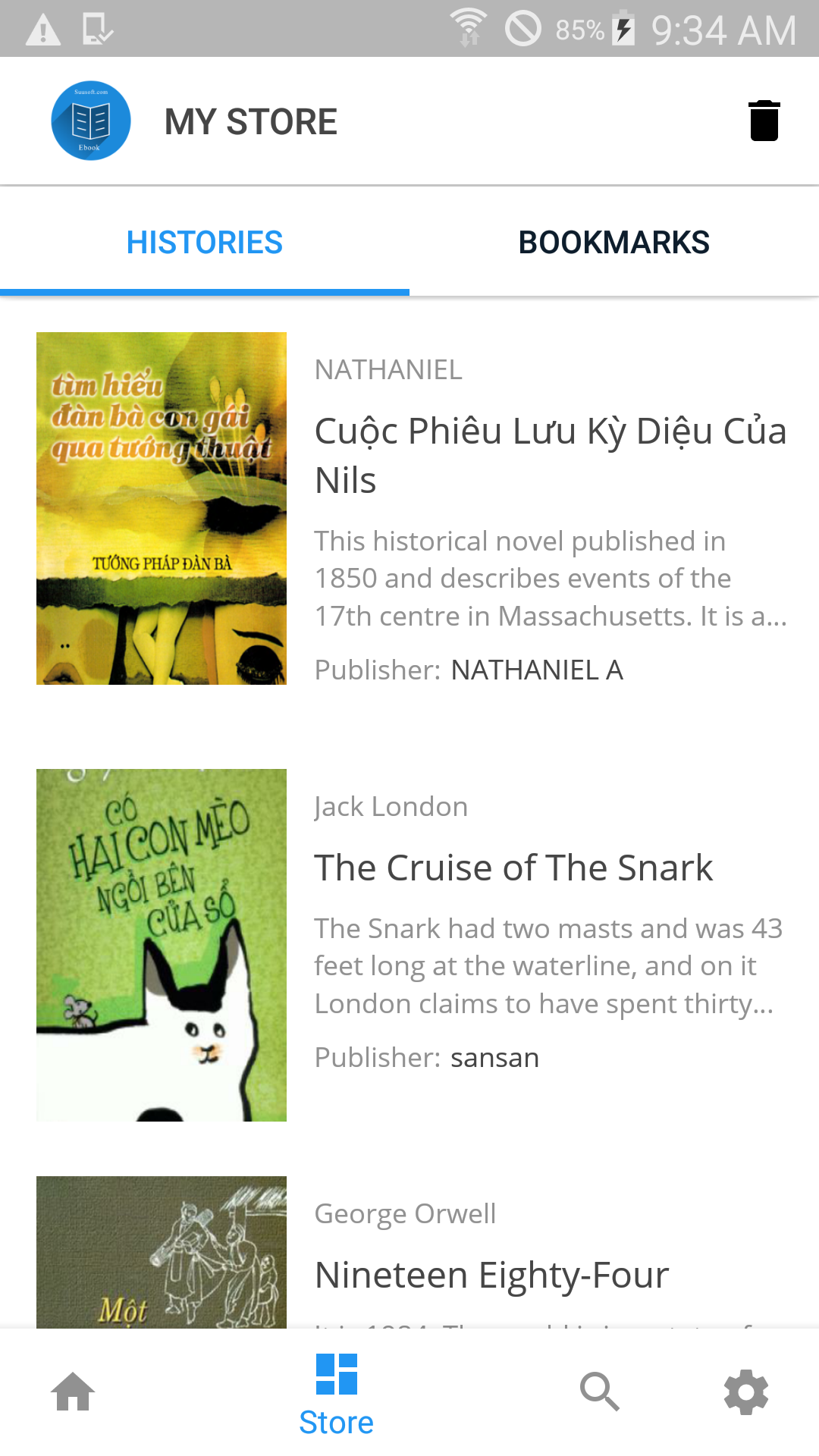Select the Histories tab
This screenshot has height=1456, width=819.
click(x=205, y=243)
